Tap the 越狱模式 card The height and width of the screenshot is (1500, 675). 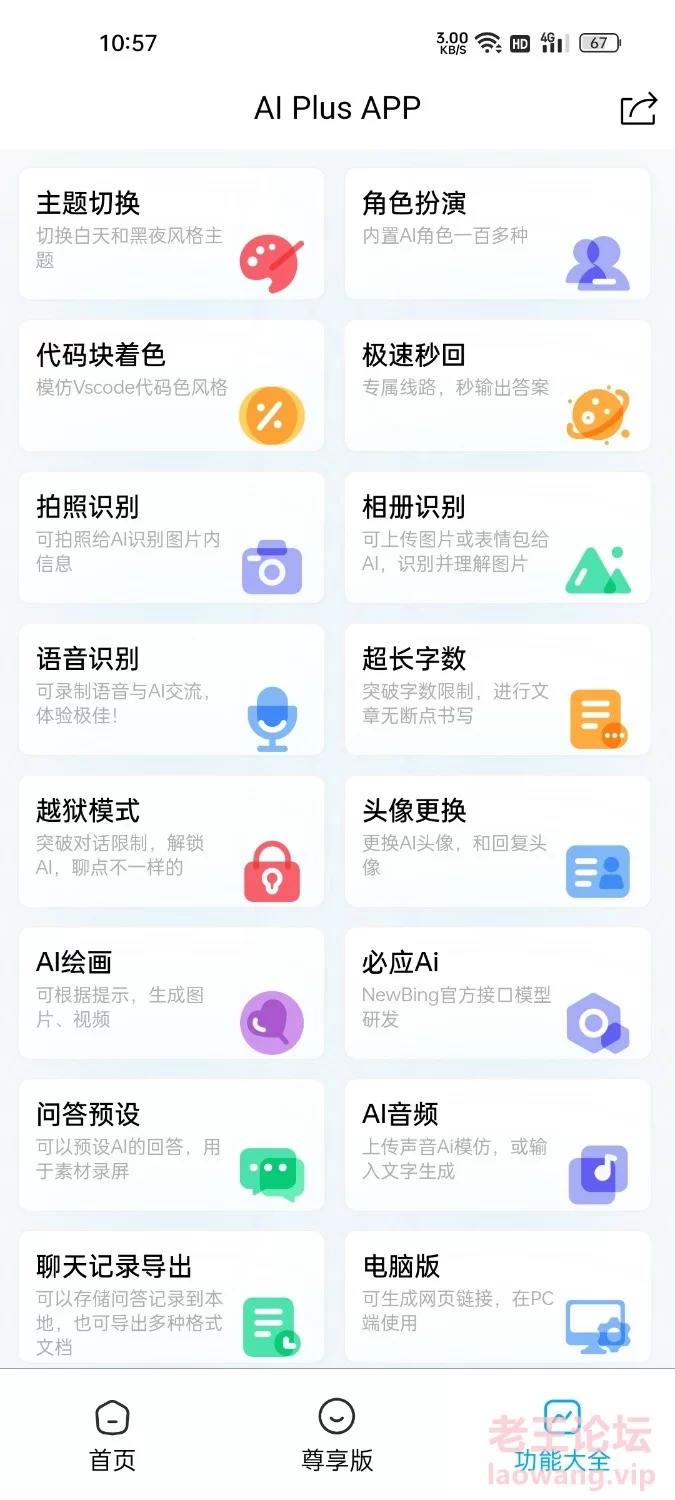(172, 842)
